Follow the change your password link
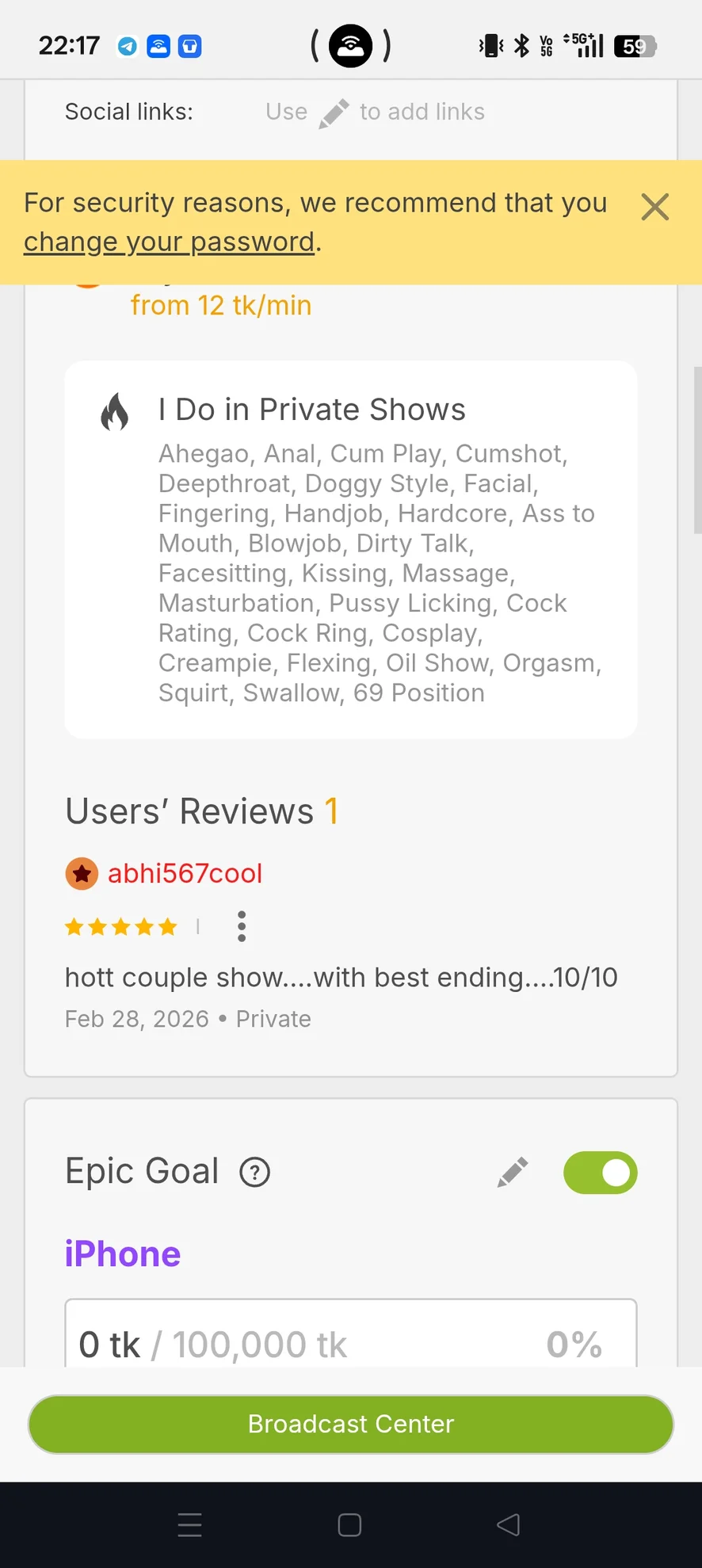 point(169,242)
